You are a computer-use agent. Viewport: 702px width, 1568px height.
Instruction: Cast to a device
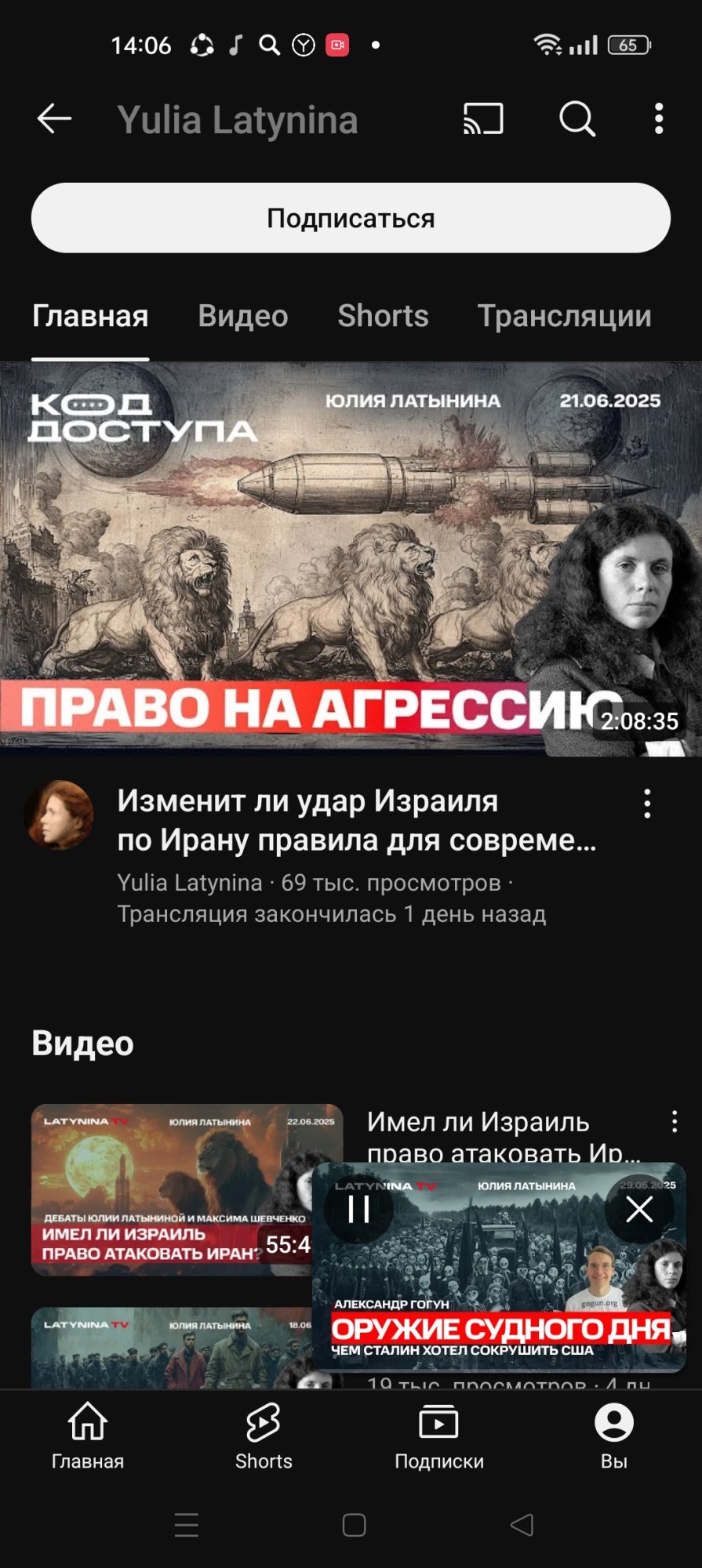click(x=483, y=119)
